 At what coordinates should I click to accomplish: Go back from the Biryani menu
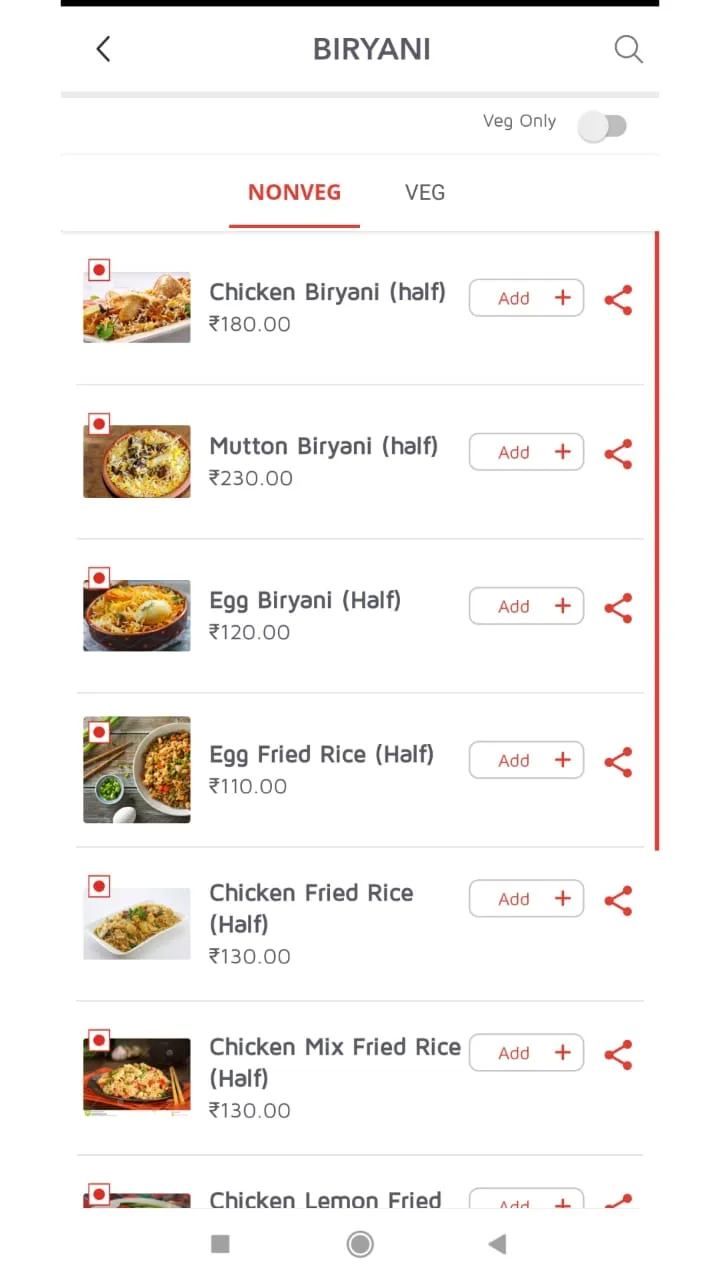103,49
